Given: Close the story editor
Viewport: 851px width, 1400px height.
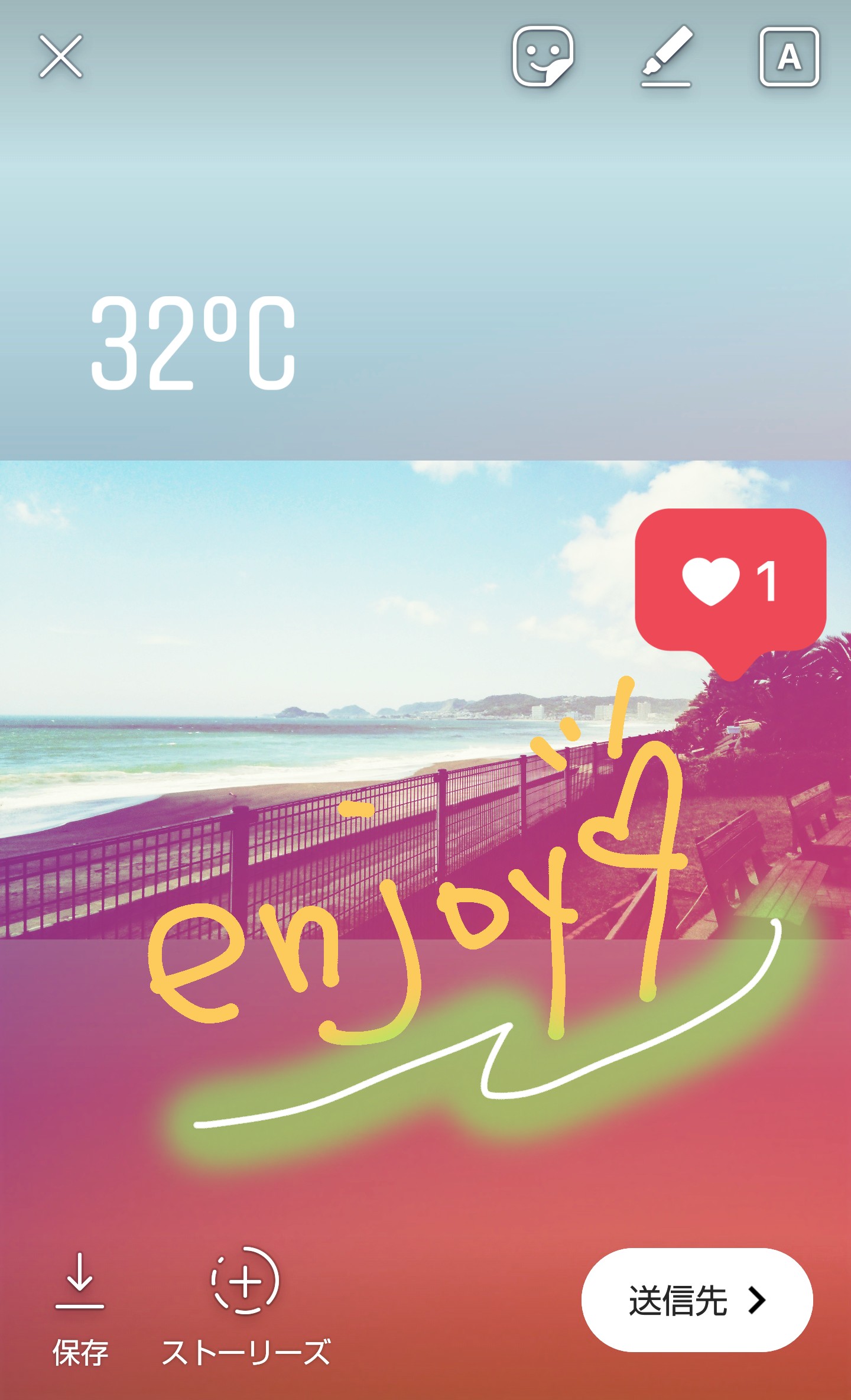Looking at the screenshot, I should (61, 56).
